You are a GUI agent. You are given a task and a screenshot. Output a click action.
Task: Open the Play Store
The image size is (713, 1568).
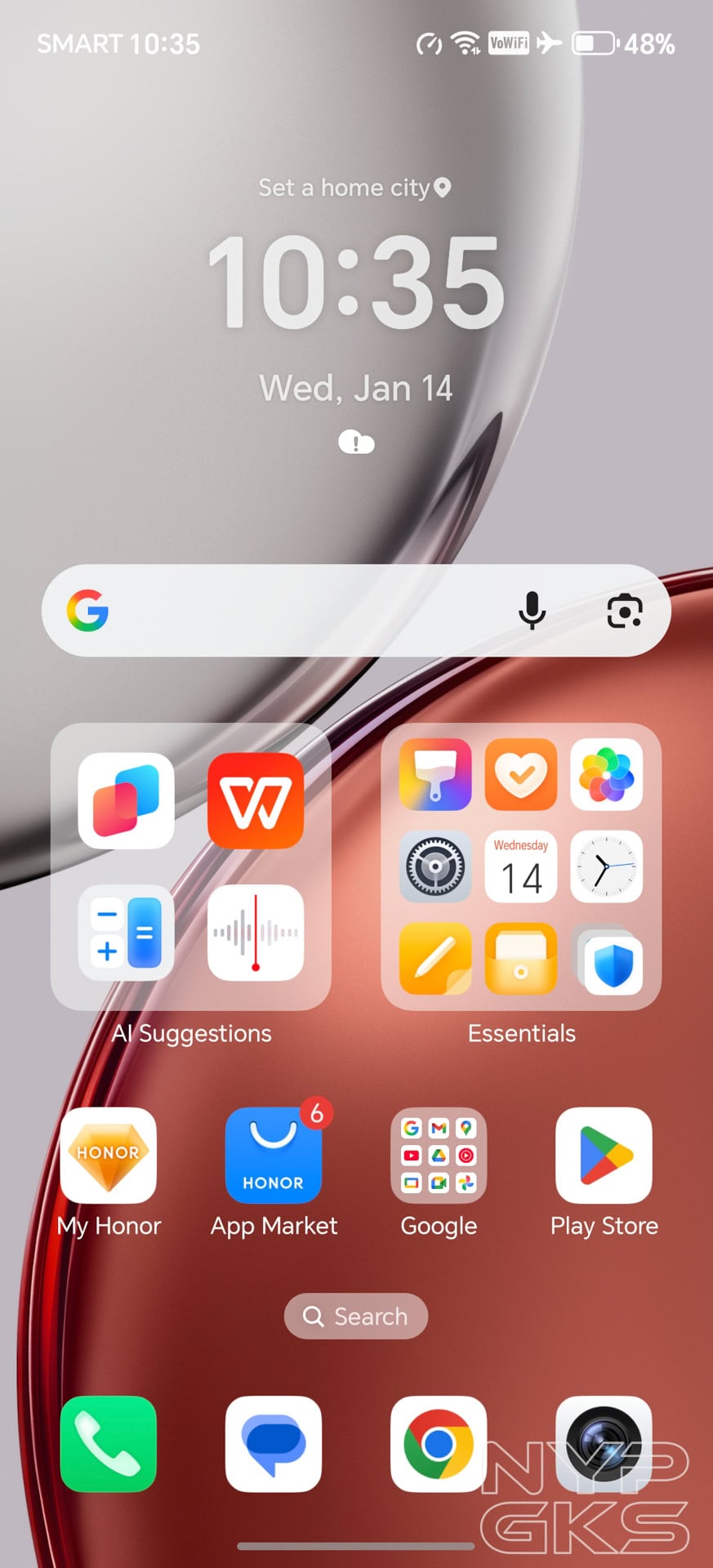coord(604,1155)
